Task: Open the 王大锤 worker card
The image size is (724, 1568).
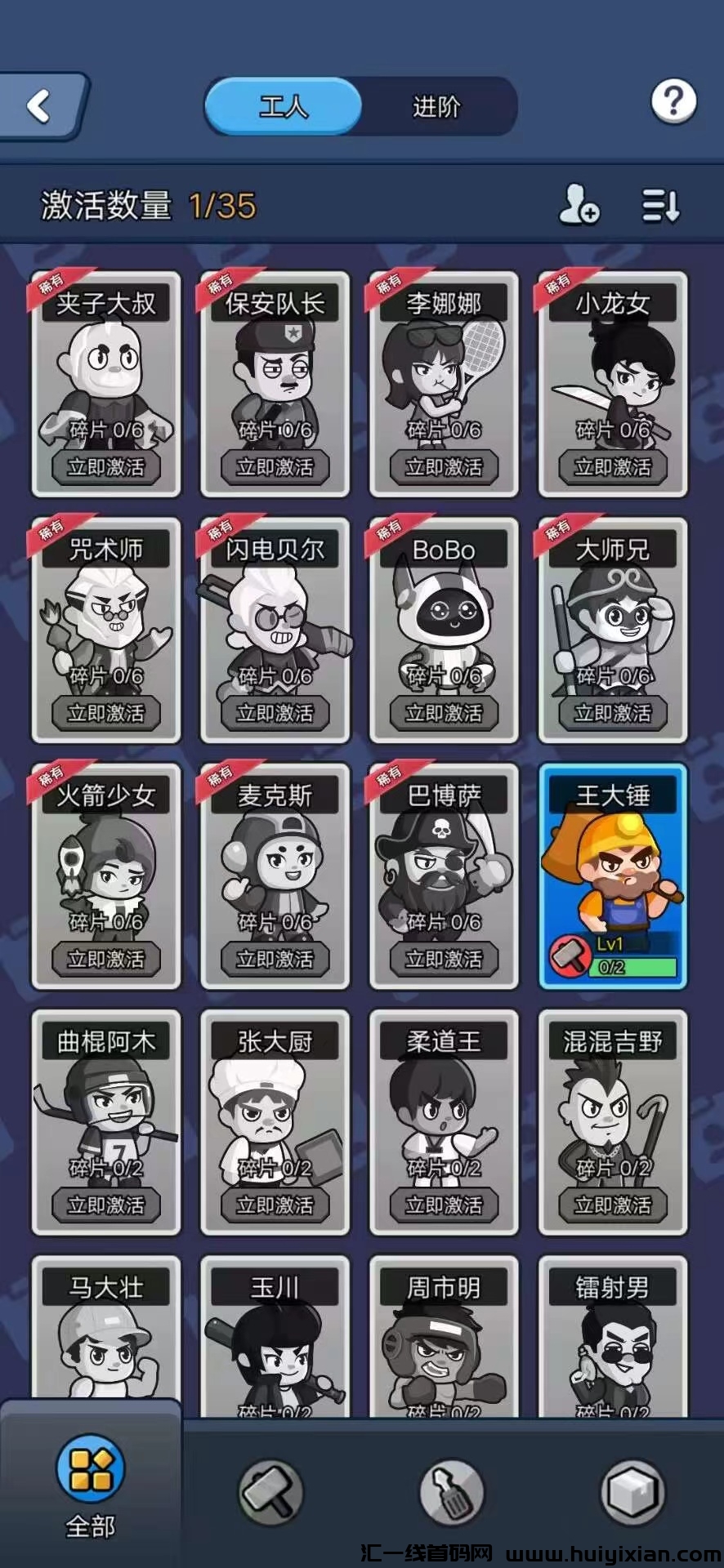Action: (613, 875)
